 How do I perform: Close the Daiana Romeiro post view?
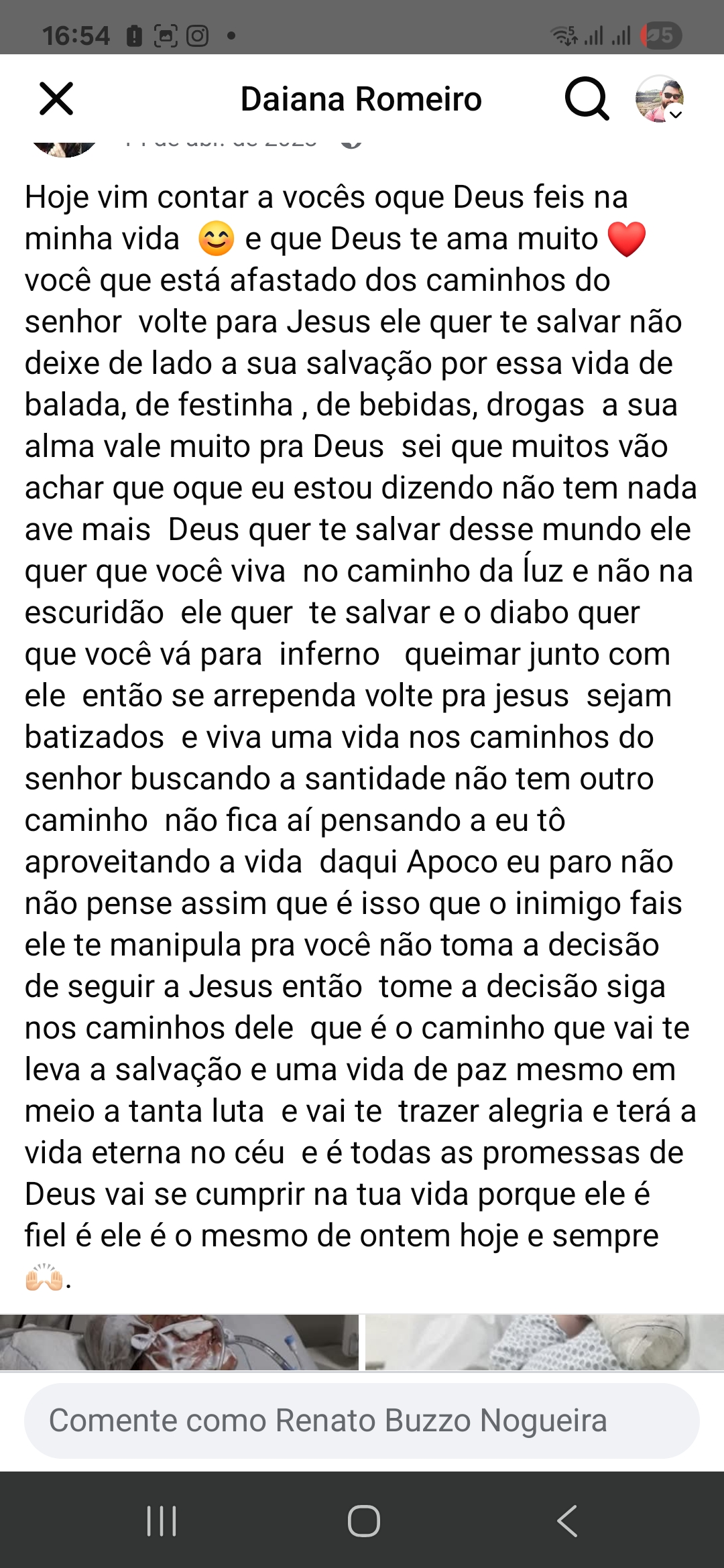[56, 99]
